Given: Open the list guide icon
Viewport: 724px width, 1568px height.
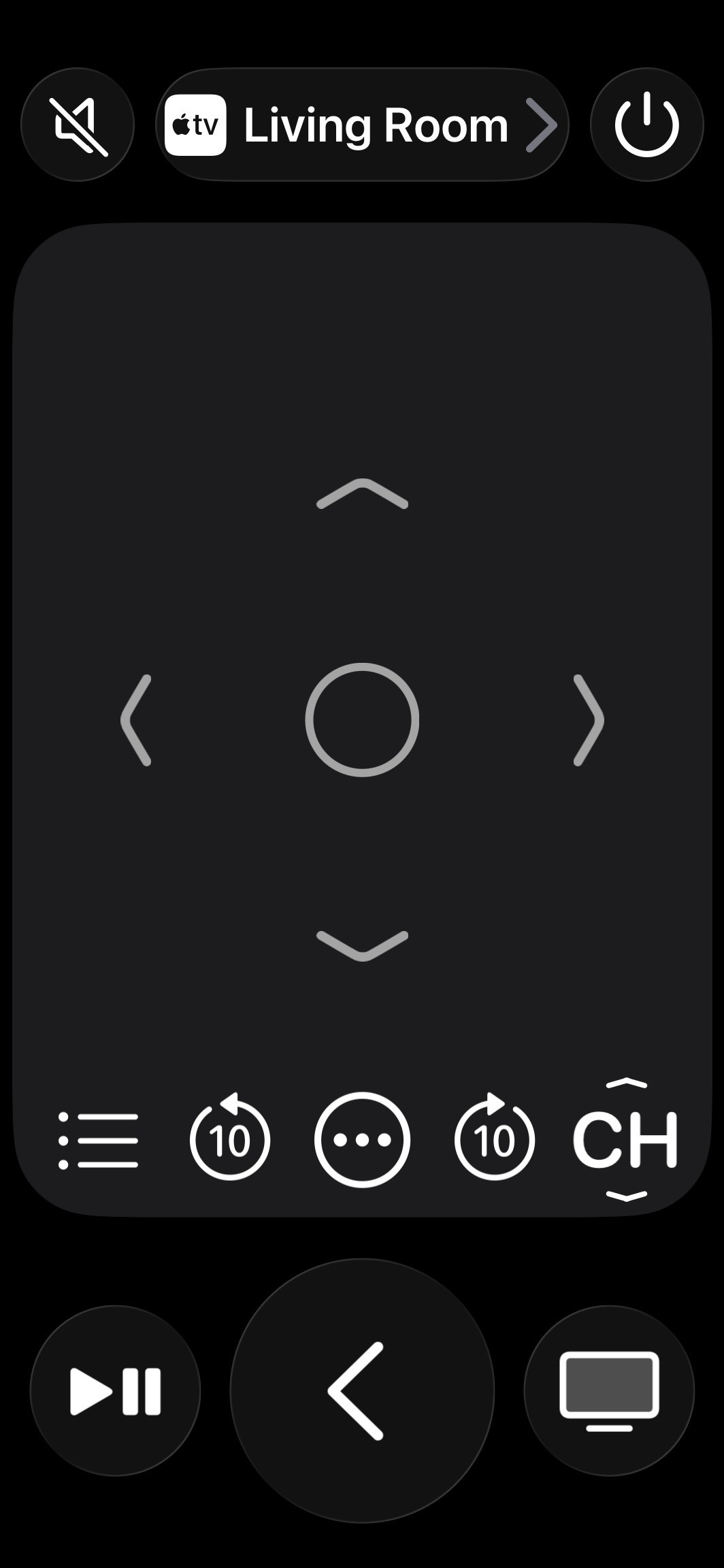Looking at the screenshot, I should 99,1141.
